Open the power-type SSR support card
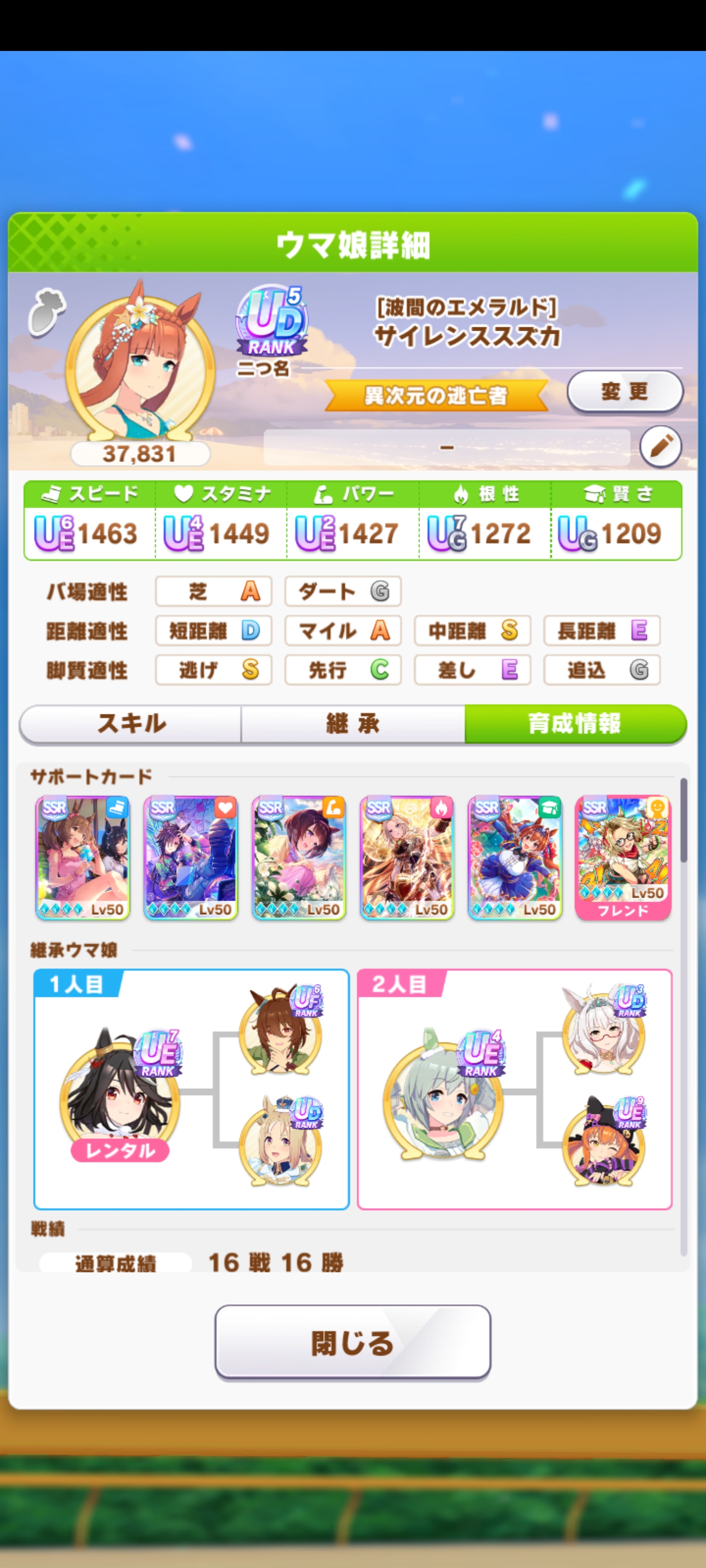The height and width of the screenshot is (1568, 706). point(299,857)
